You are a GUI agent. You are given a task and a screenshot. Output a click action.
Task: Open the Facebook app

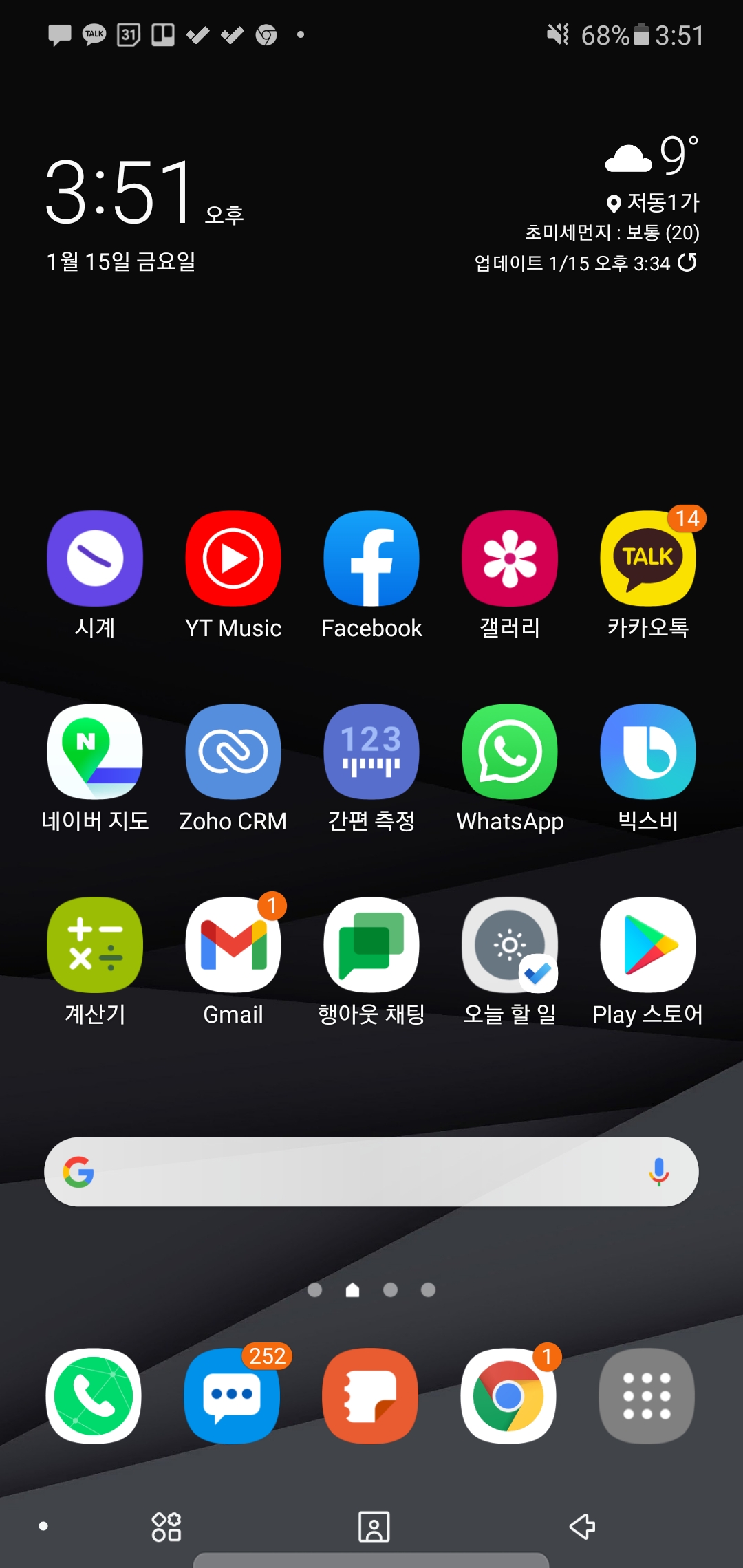point(371,558)
